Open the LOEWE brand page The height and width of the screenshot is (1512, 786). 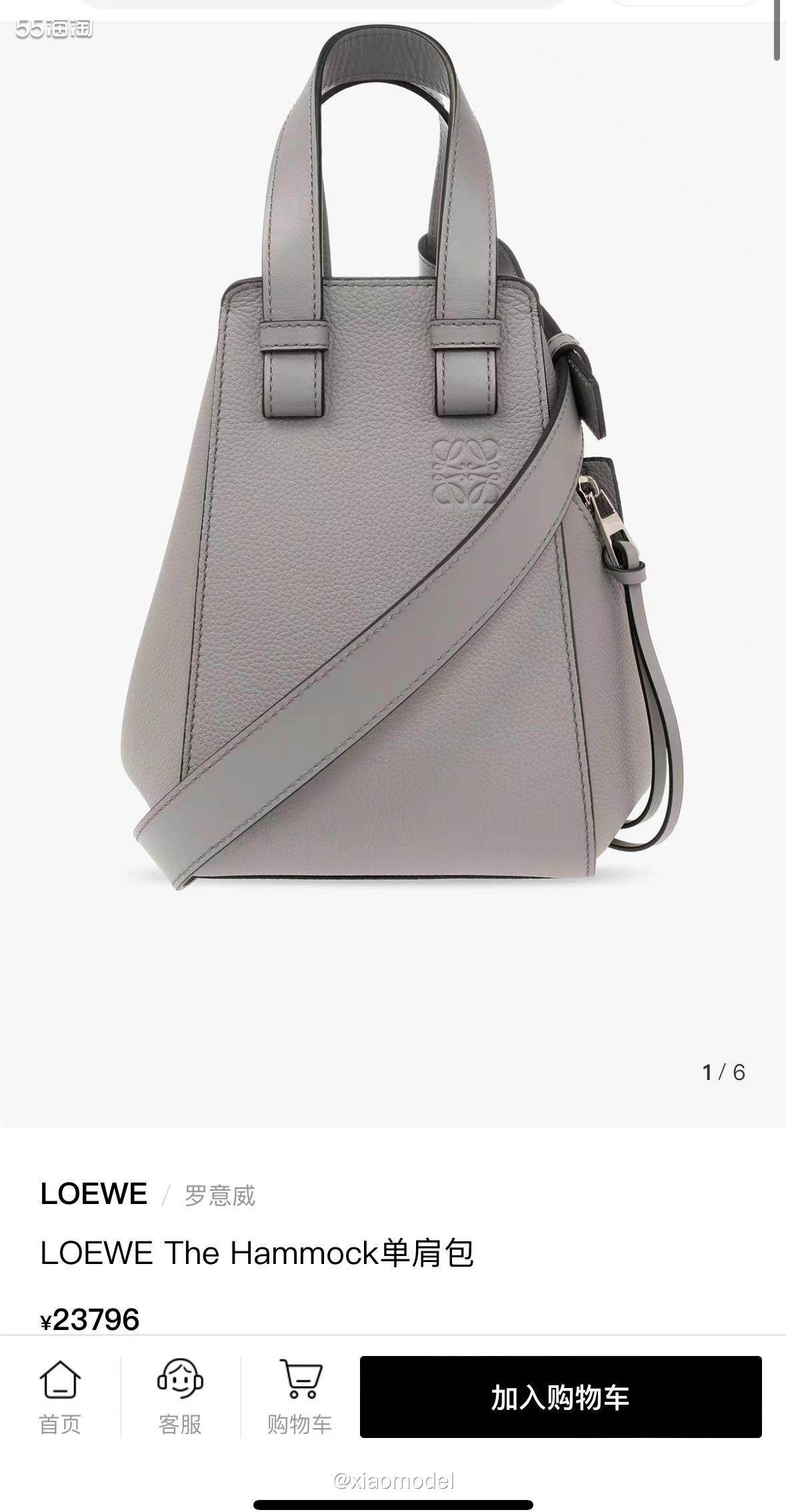94,1194
